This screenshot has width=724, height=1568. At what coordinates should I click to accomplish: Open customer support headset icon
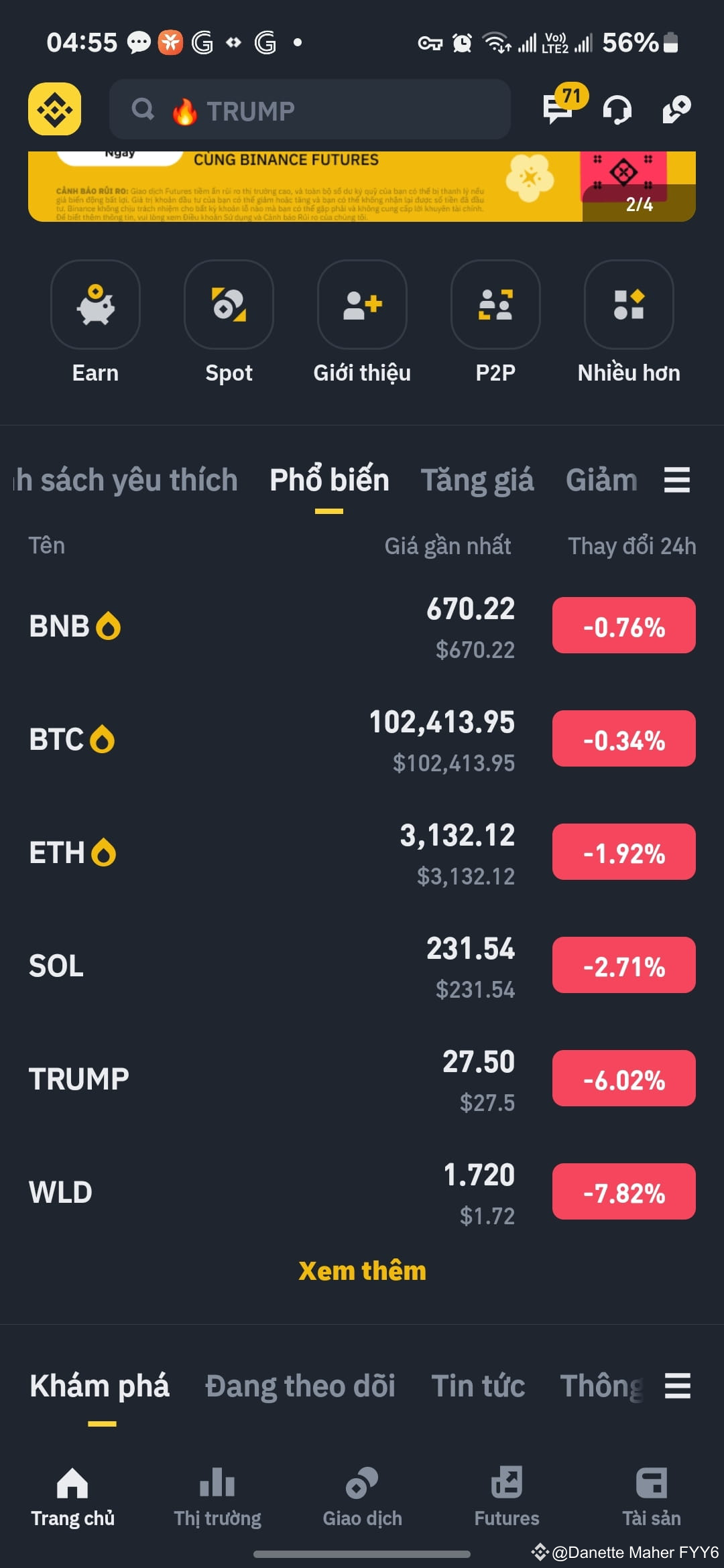[x=617, y=111]
